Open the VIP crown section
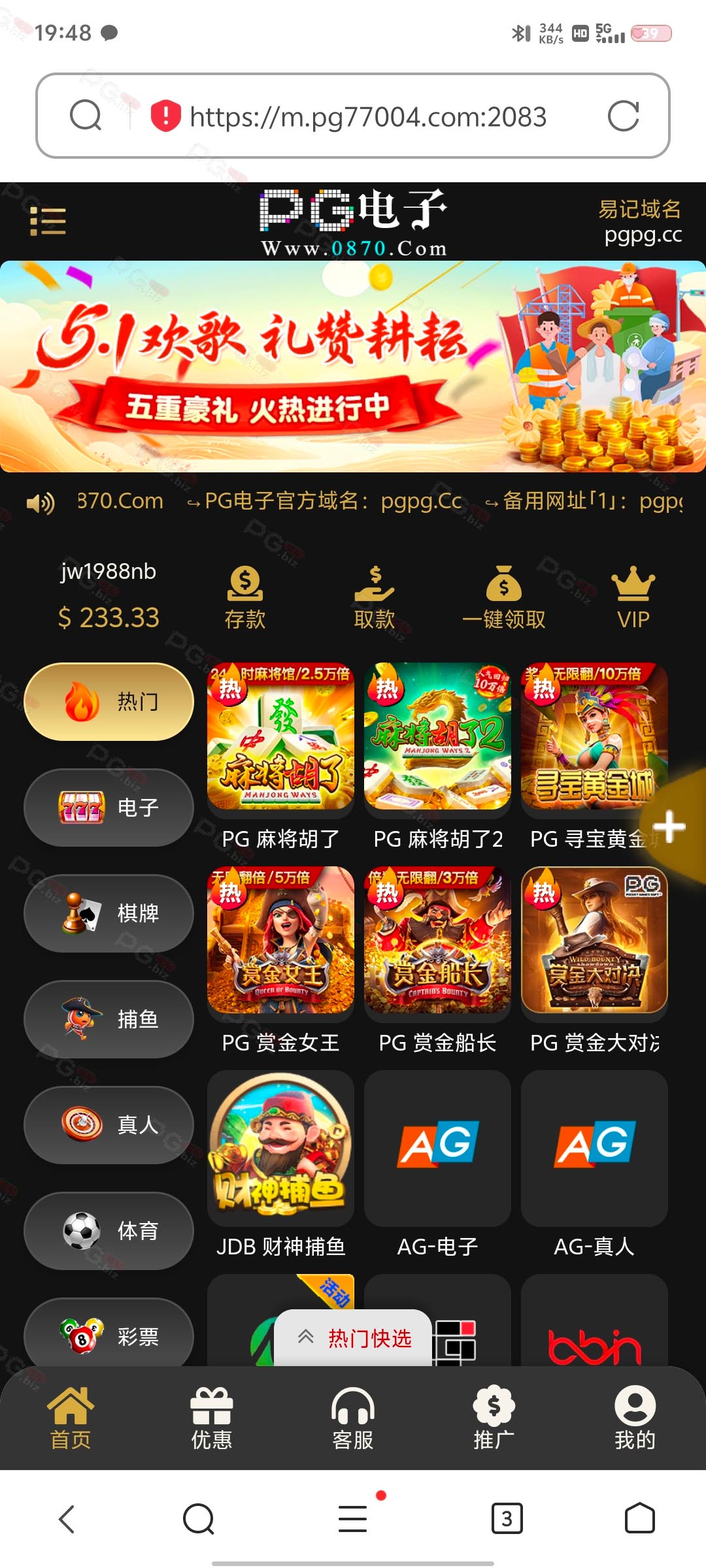Image resolution: width=706 pixels, height=1568 pixels. pyautogui.click(x=633, y=598)
